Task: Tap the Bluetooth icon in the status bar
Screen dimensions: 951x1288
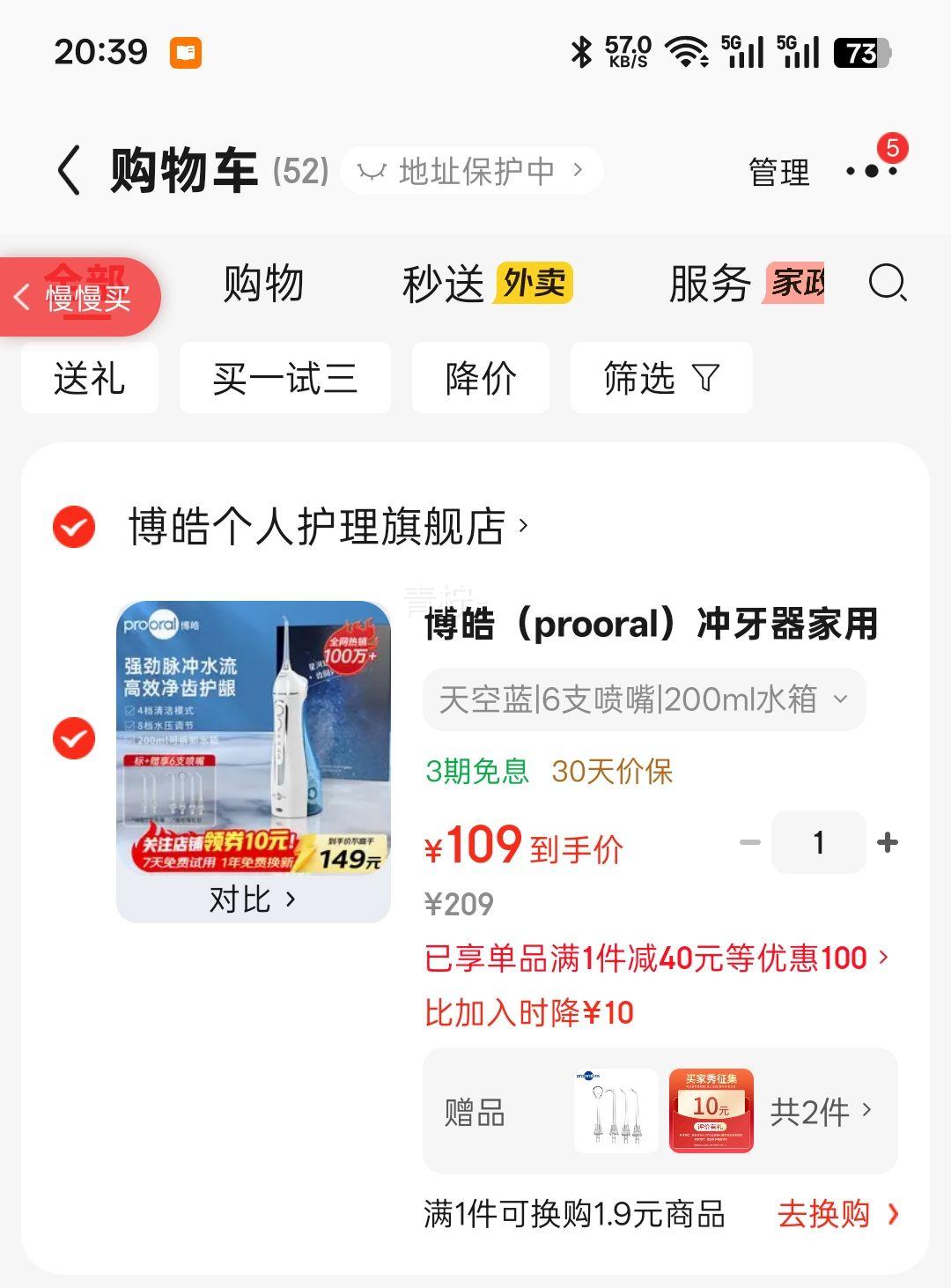Action: coord(580,53)
